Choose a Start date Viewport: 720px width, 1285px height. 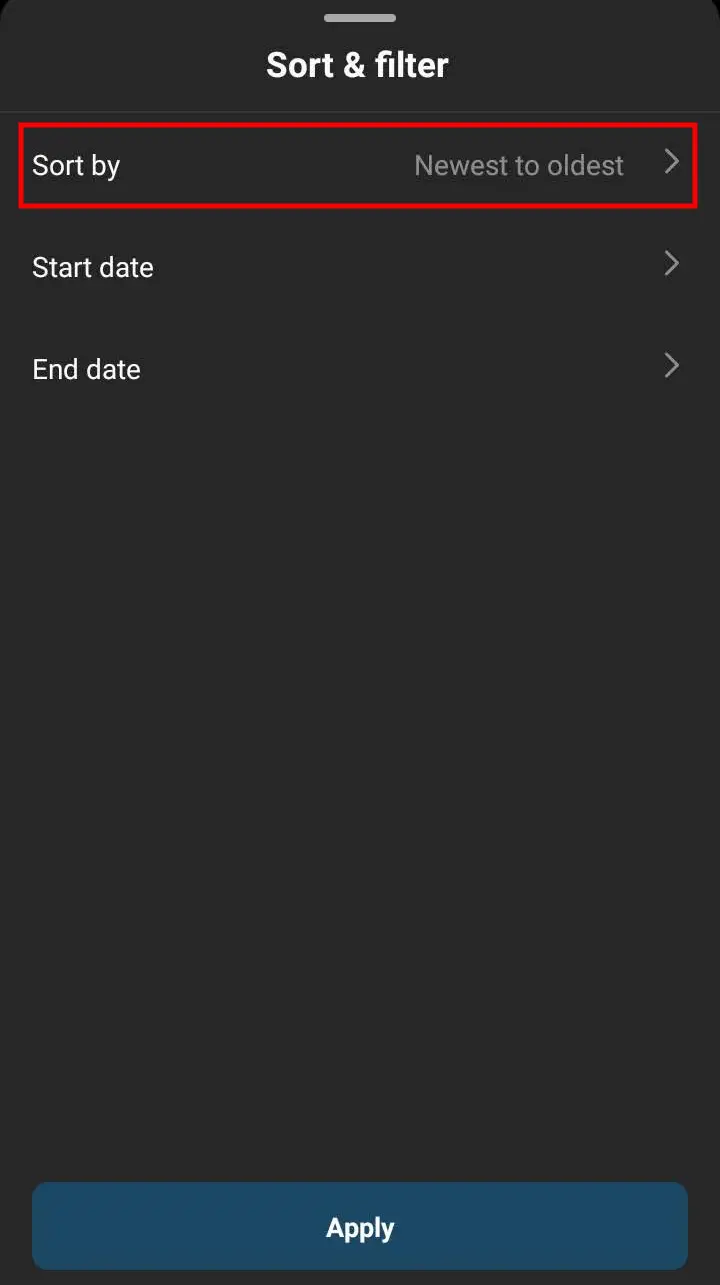pos(358,267)
